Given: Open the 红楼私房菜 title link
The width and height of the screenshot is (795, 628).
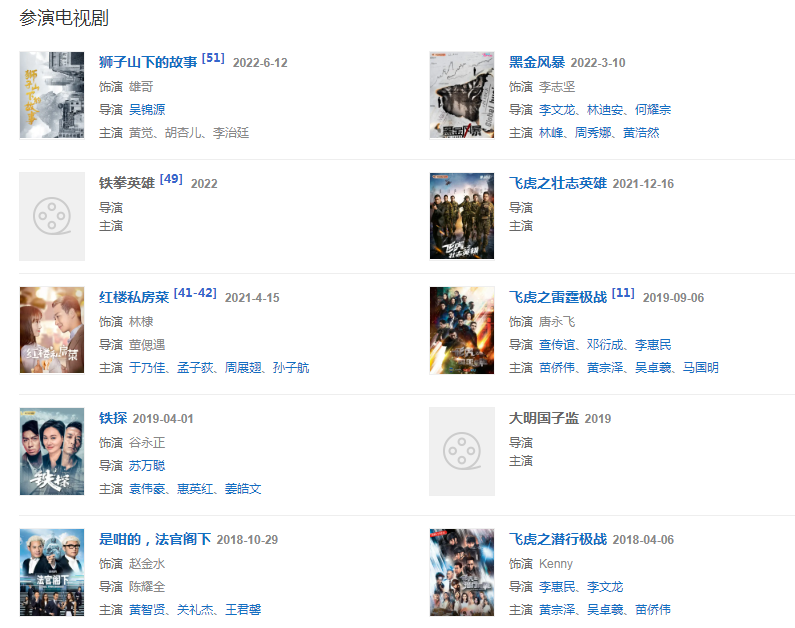Looking at the screenshot, I should pos(134,297).
